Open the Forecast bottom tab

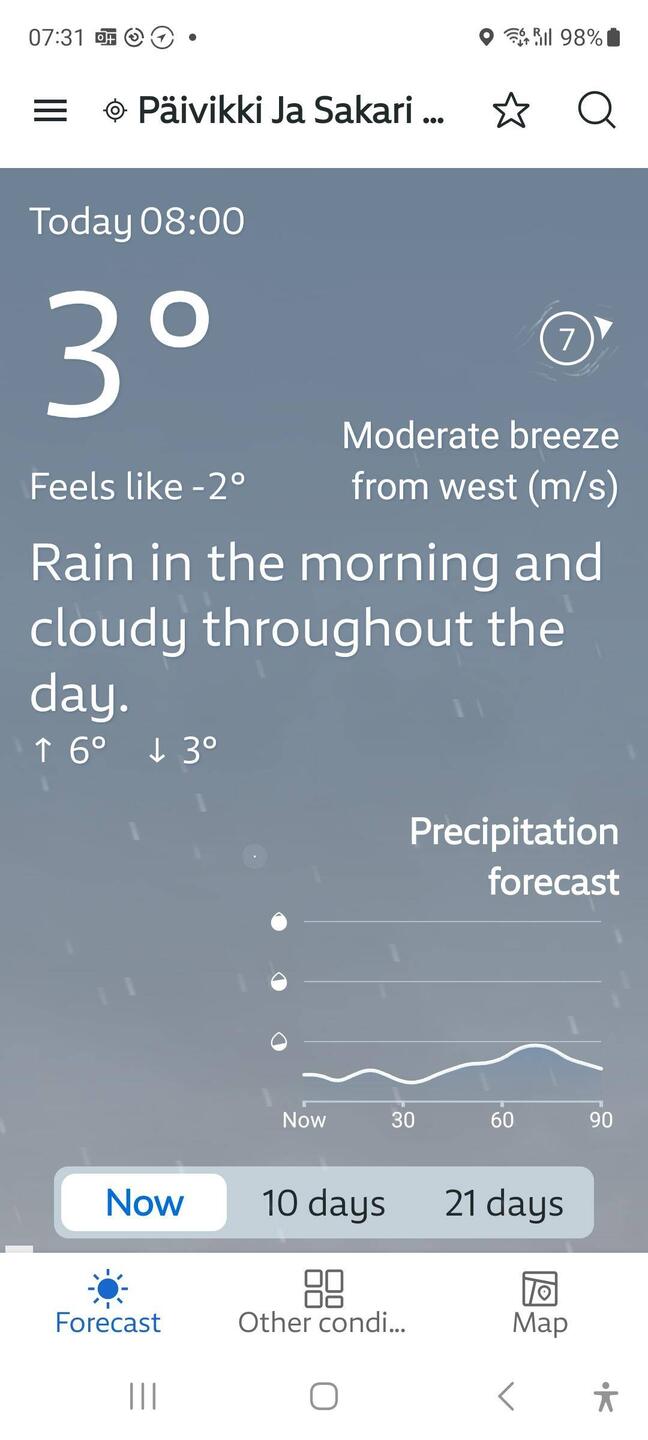click(x=108, y=1303)
